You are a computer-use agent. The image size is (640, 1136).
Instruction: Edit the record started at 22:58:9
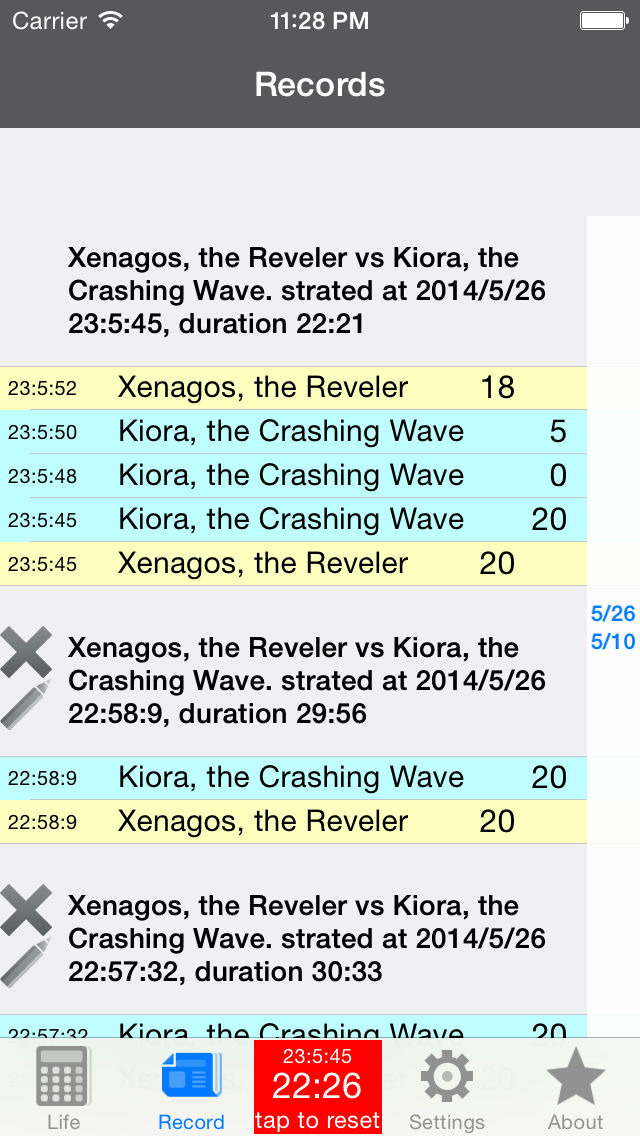[26, 704]
